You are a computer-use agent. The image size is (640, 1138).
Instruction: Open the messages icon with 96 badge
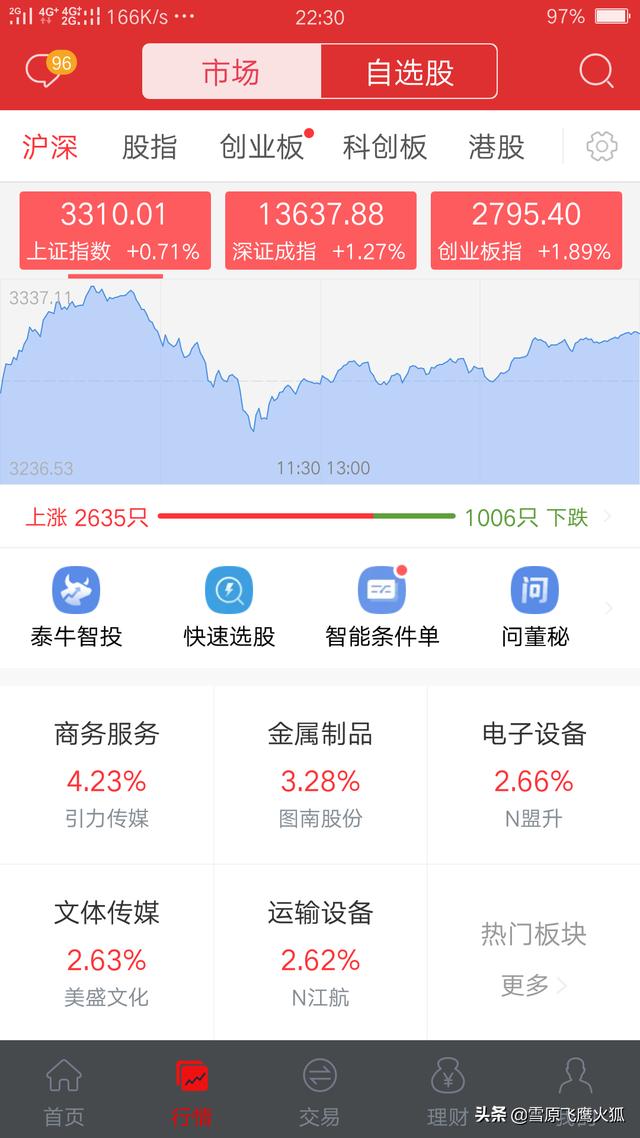click(x=46, y=71)
